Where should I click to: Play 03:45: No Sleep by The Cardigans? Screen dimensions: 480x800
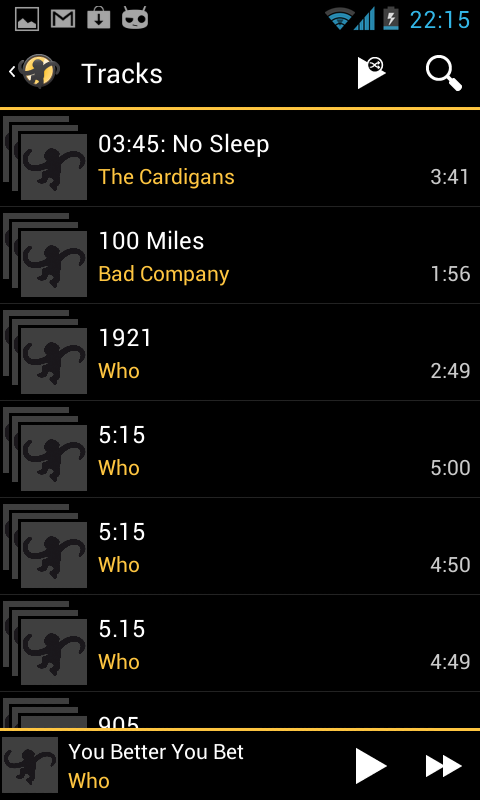tap(240, 158)
